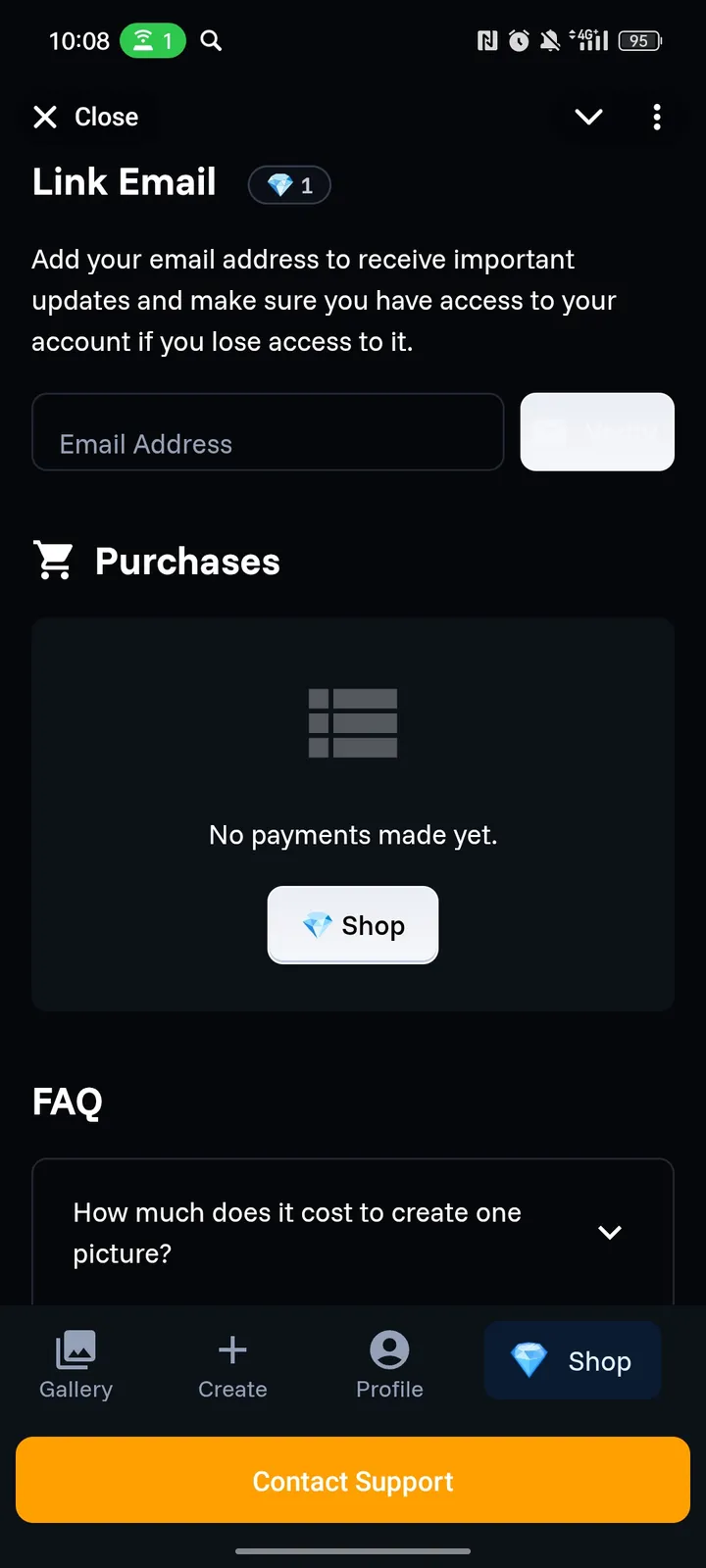Open Shop from the Purchases card

click(x=353, y=925)
